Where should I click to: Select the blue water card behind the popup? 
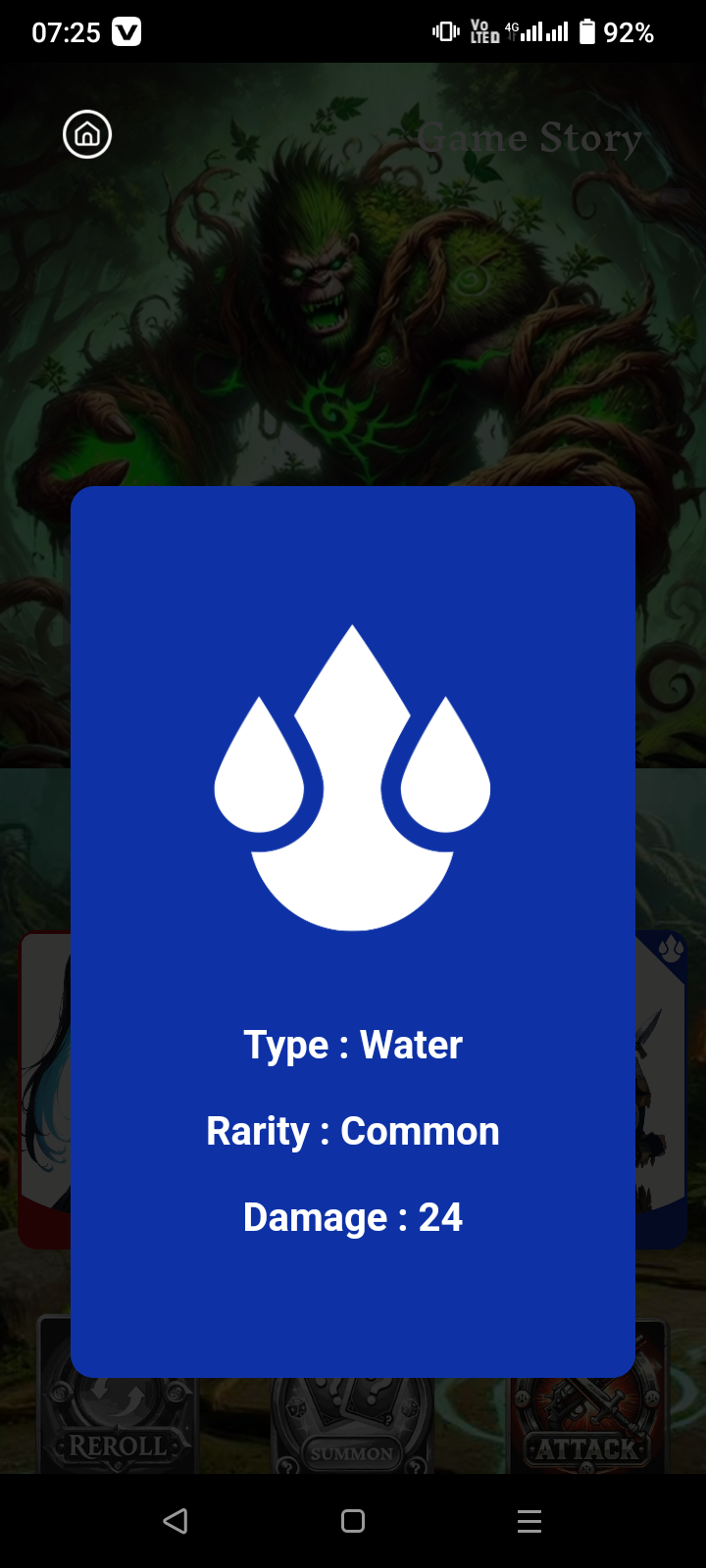click(x=661, y=1090)
